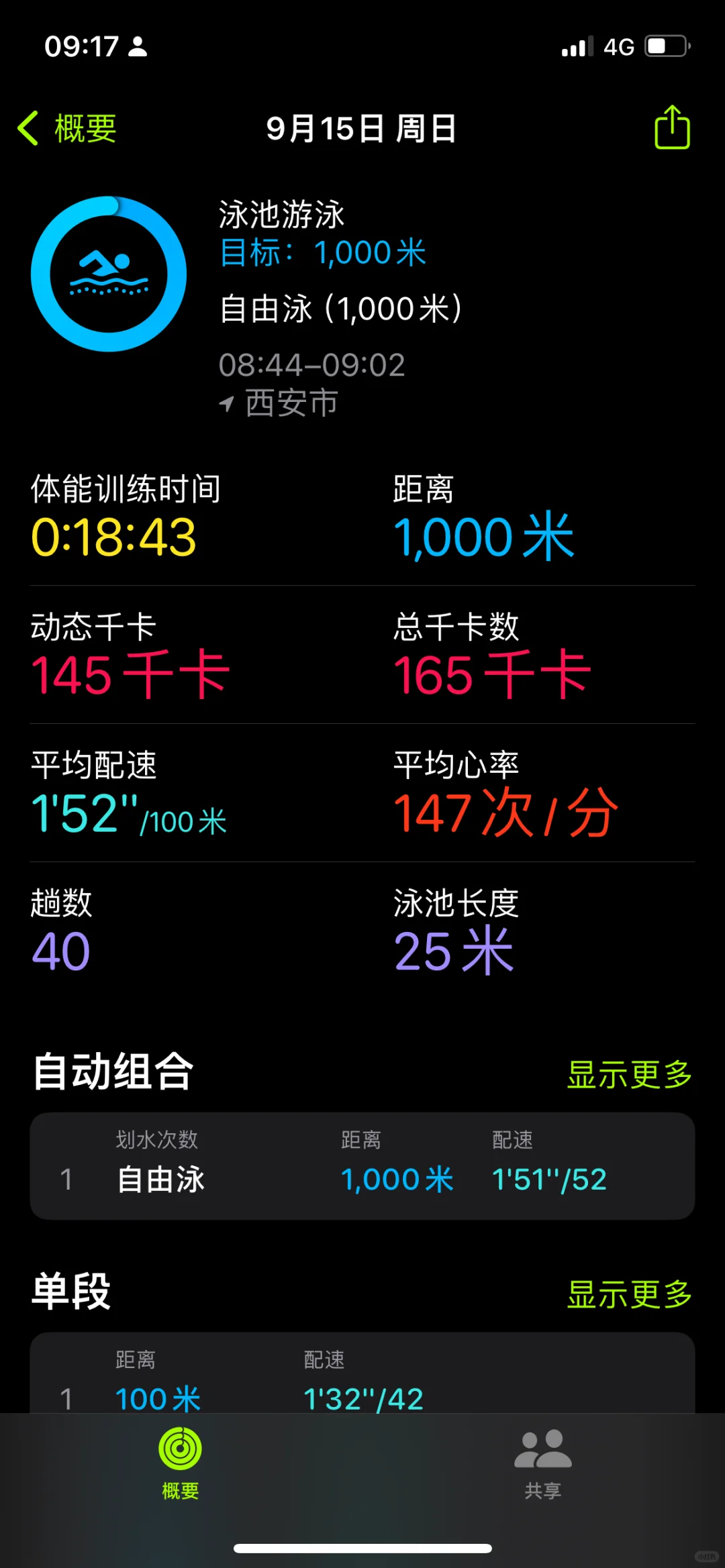725x1568 pixels.
Task: Show more under 单段
Action: (629, 1294)
